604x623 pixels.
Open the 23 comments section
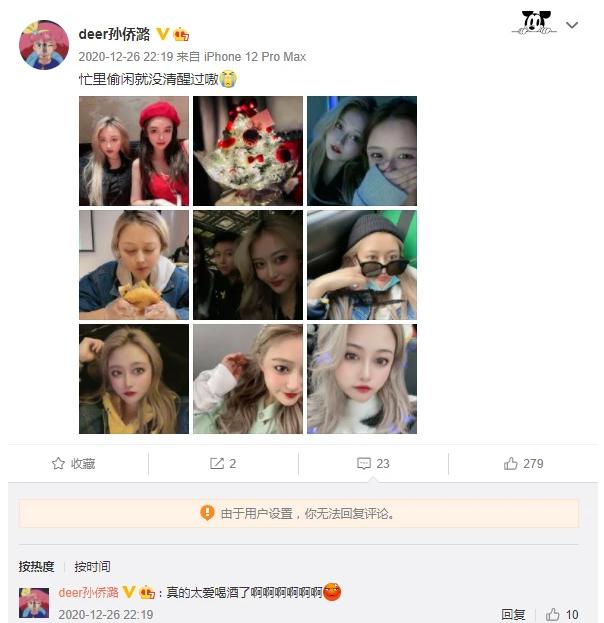pyautogui.click(x=374, y=464)
